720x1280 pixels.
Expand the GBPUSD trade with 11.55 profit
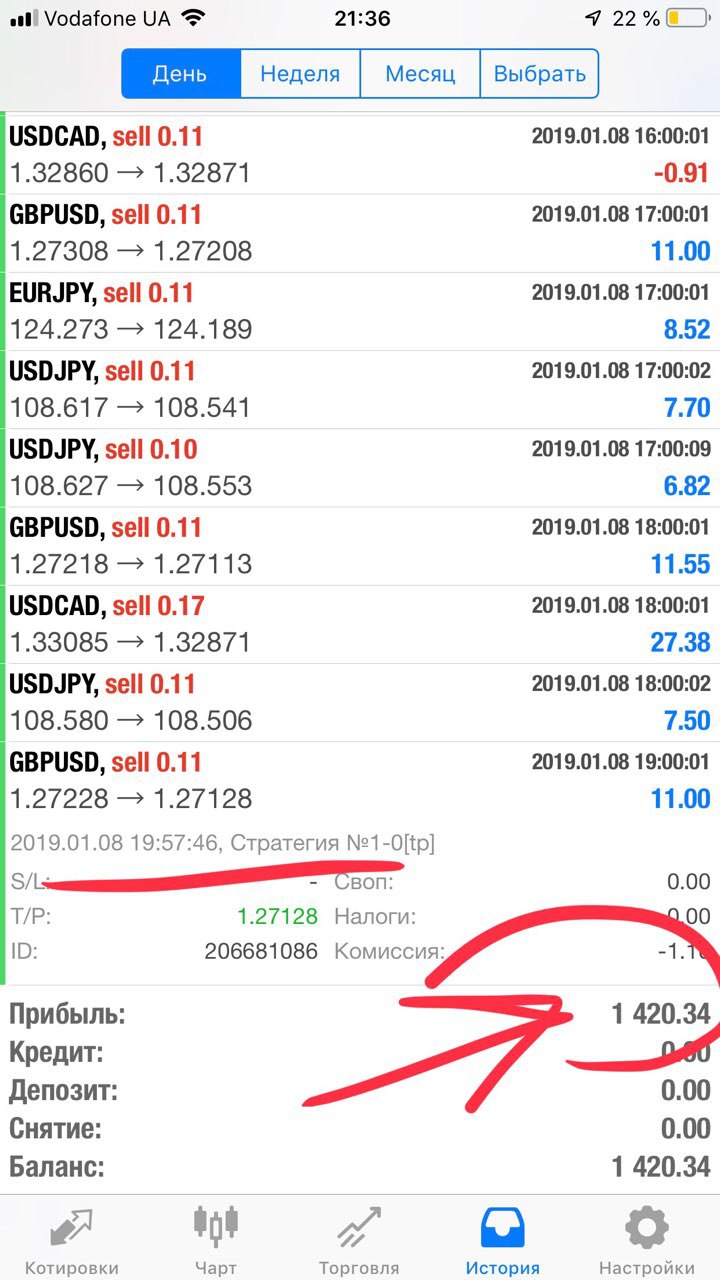[360, 545]
